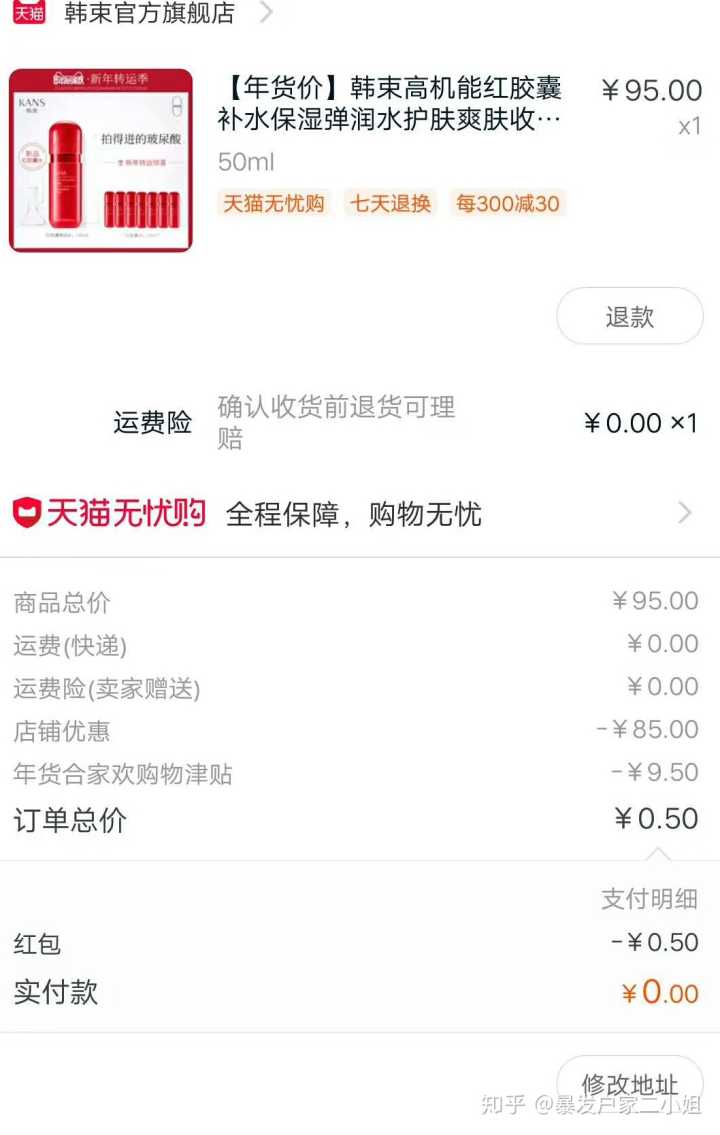The image size is (720, 1135).
Task: Tap the 退款 refund button
Action: [630, 317]
